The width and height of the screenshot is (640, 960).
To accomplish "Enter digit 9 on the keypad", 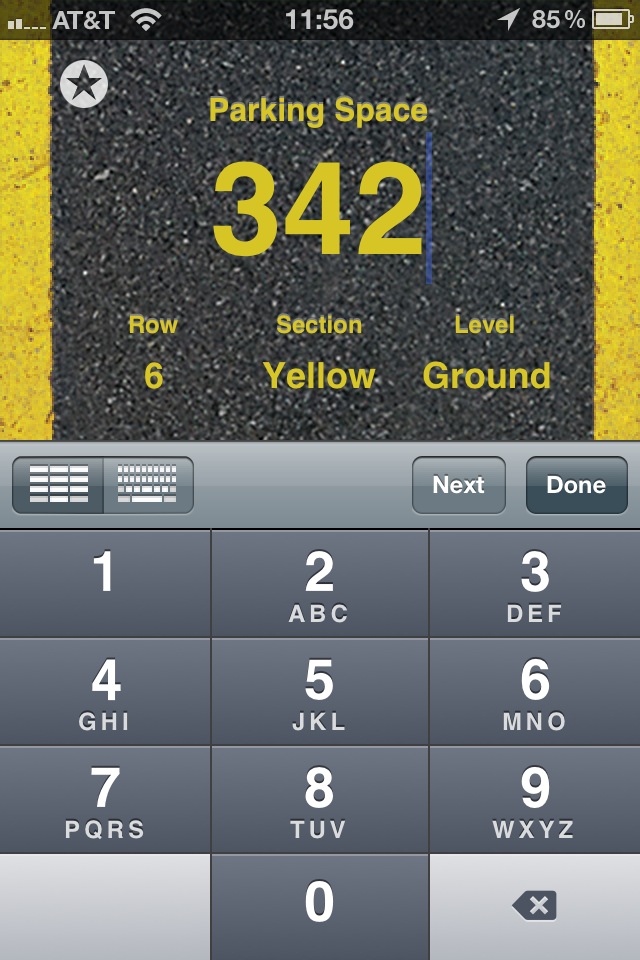I will (x=535, y=799).
